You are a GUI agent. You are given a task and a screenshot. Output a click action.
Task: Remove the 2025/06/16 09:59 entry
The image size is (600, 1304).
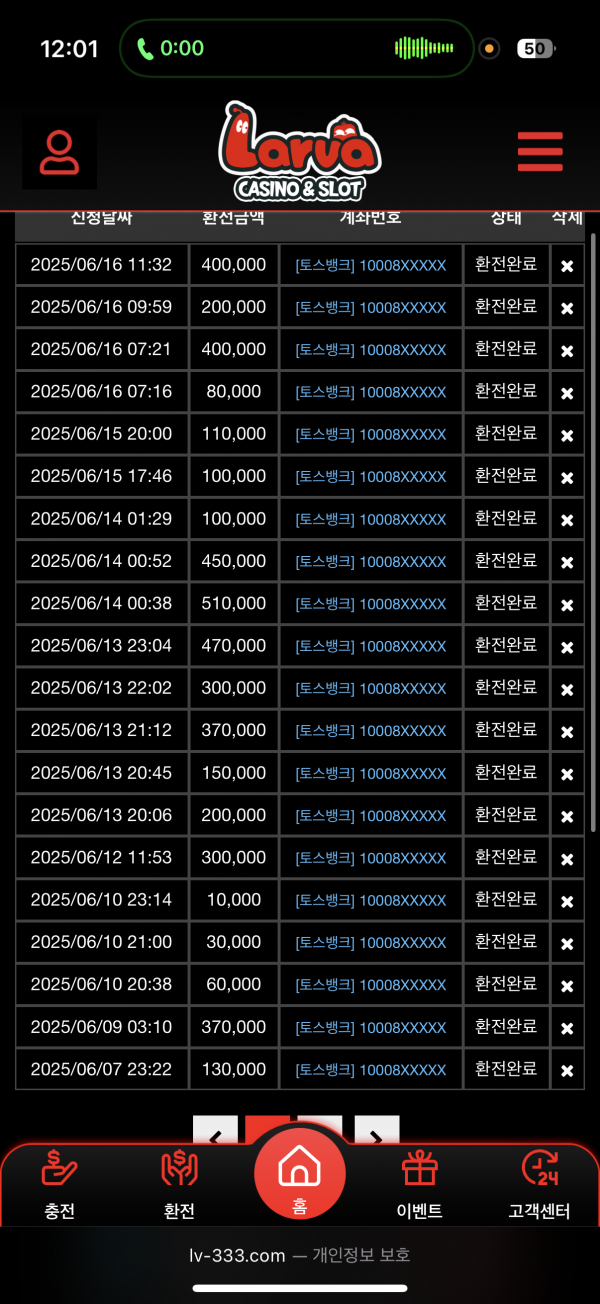[x=567, y=308]
